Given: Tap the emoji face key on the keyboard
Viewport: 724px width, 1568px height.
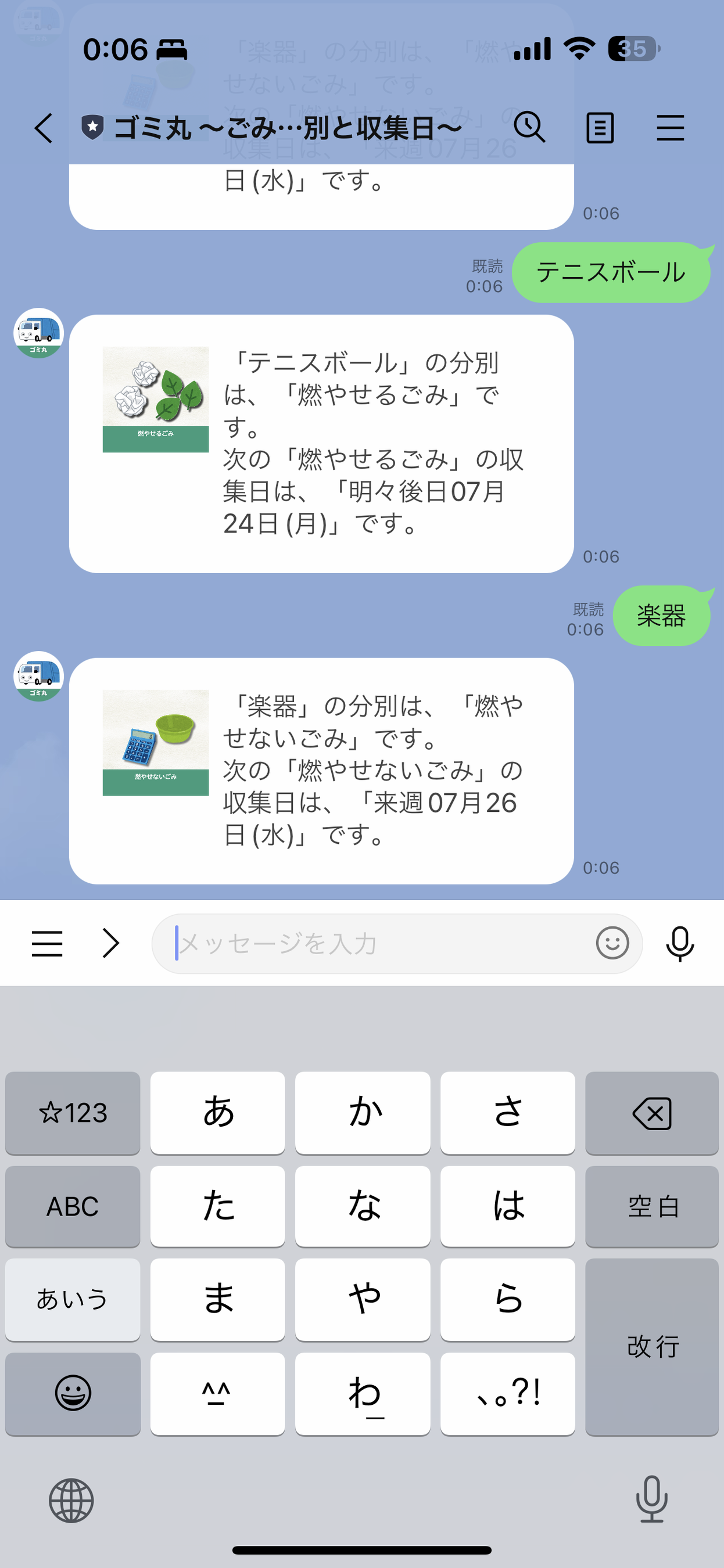Looking at the screenshot, I should pos(73,1394).
